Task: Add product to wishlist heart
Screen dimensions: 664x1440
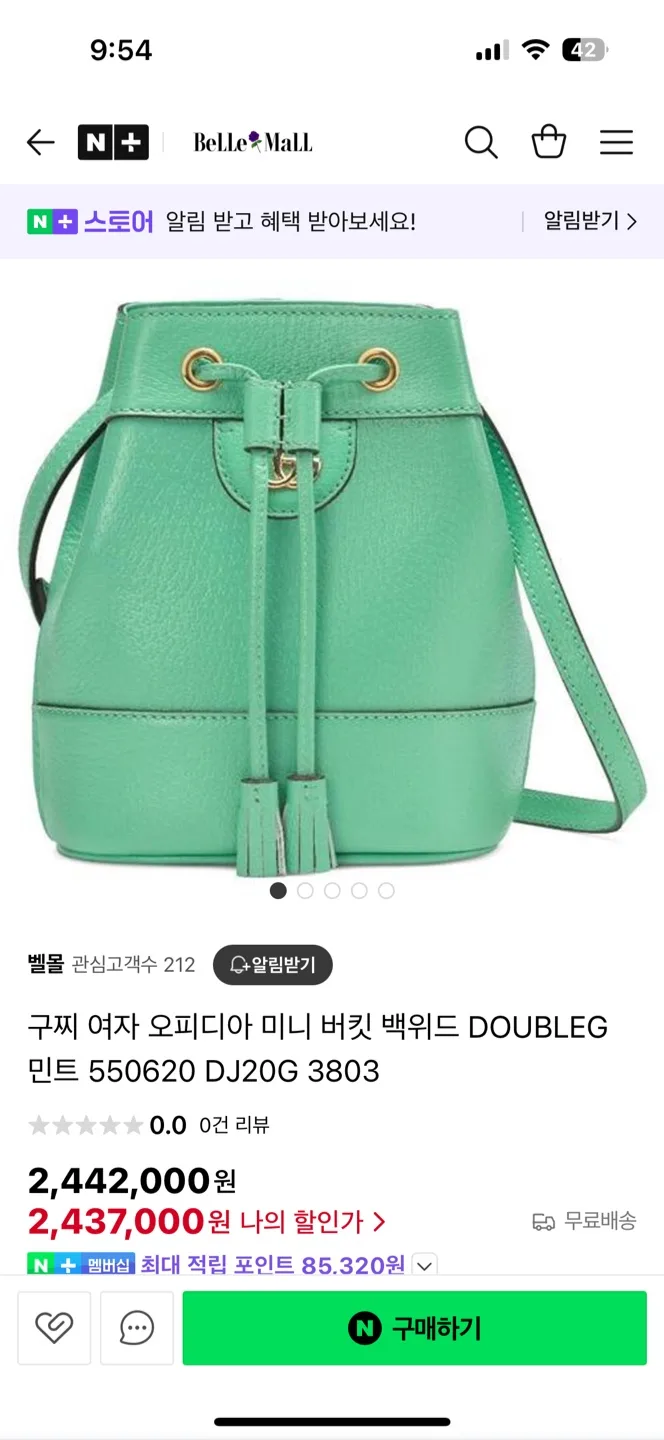Action: tap(54, 1328)
